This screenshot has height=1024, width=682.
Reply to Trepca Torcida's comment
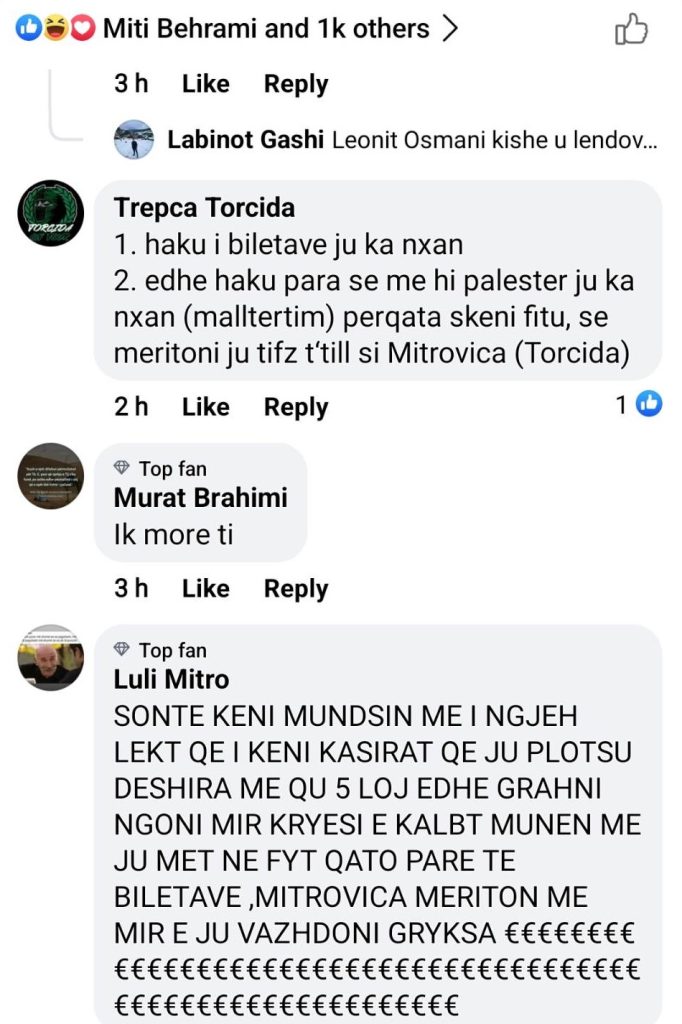[x=295, y=407]
